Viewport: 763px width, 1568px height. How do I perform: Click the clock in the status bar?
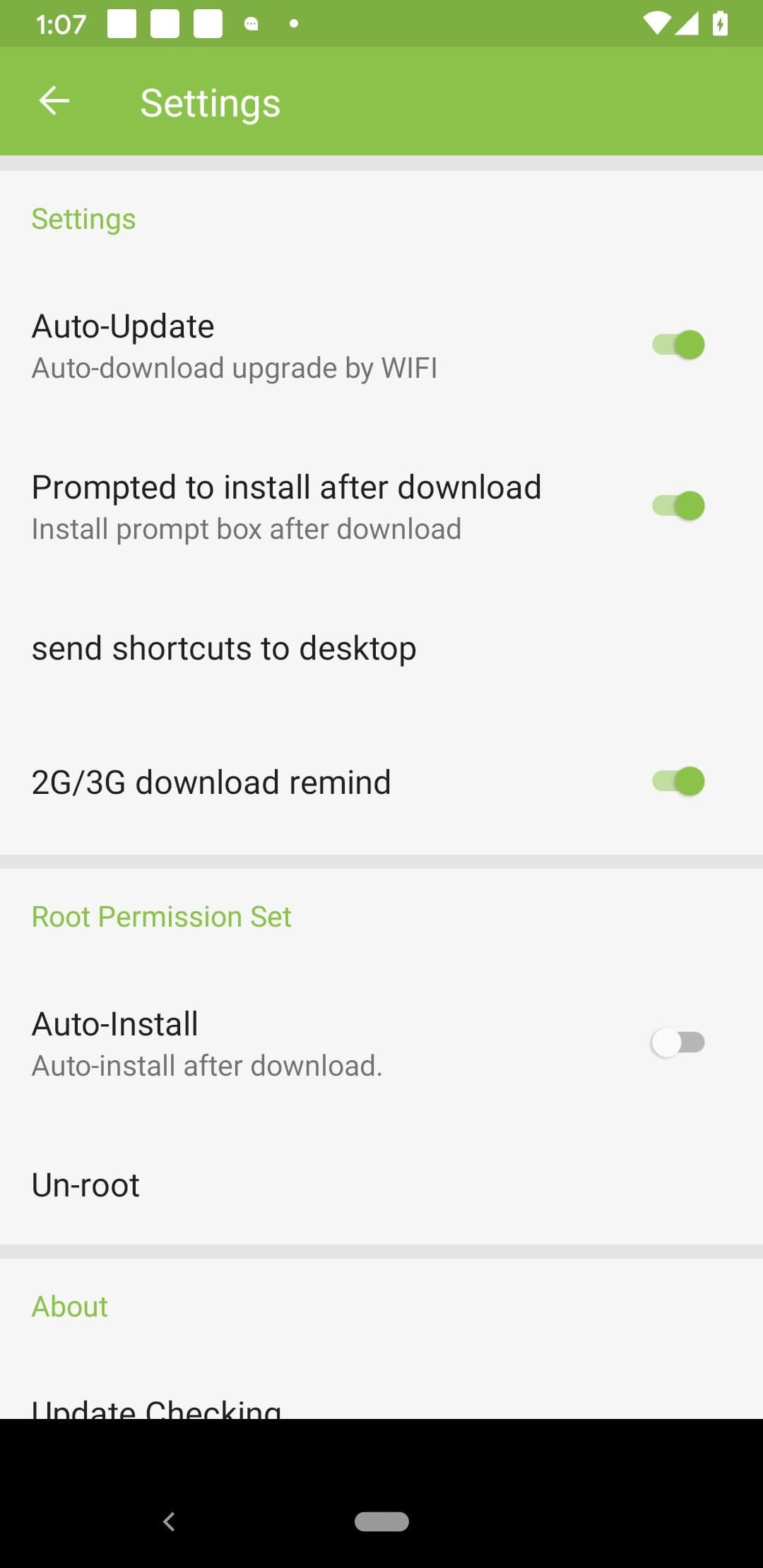coord(61,23)
